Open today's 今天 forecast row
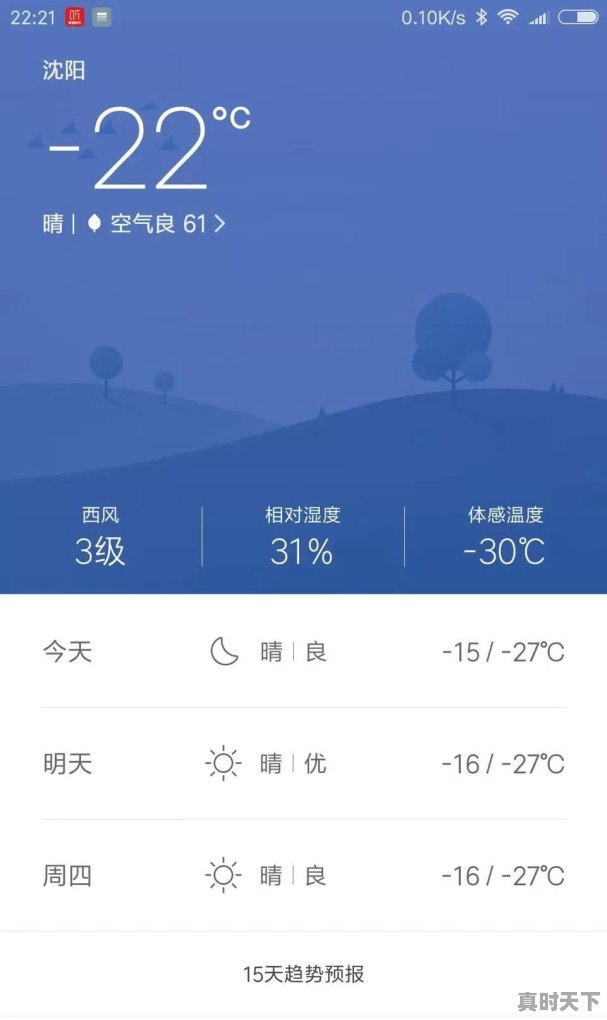The width and height of the screenshot is (607, 1020). click(x=303, y=652)
